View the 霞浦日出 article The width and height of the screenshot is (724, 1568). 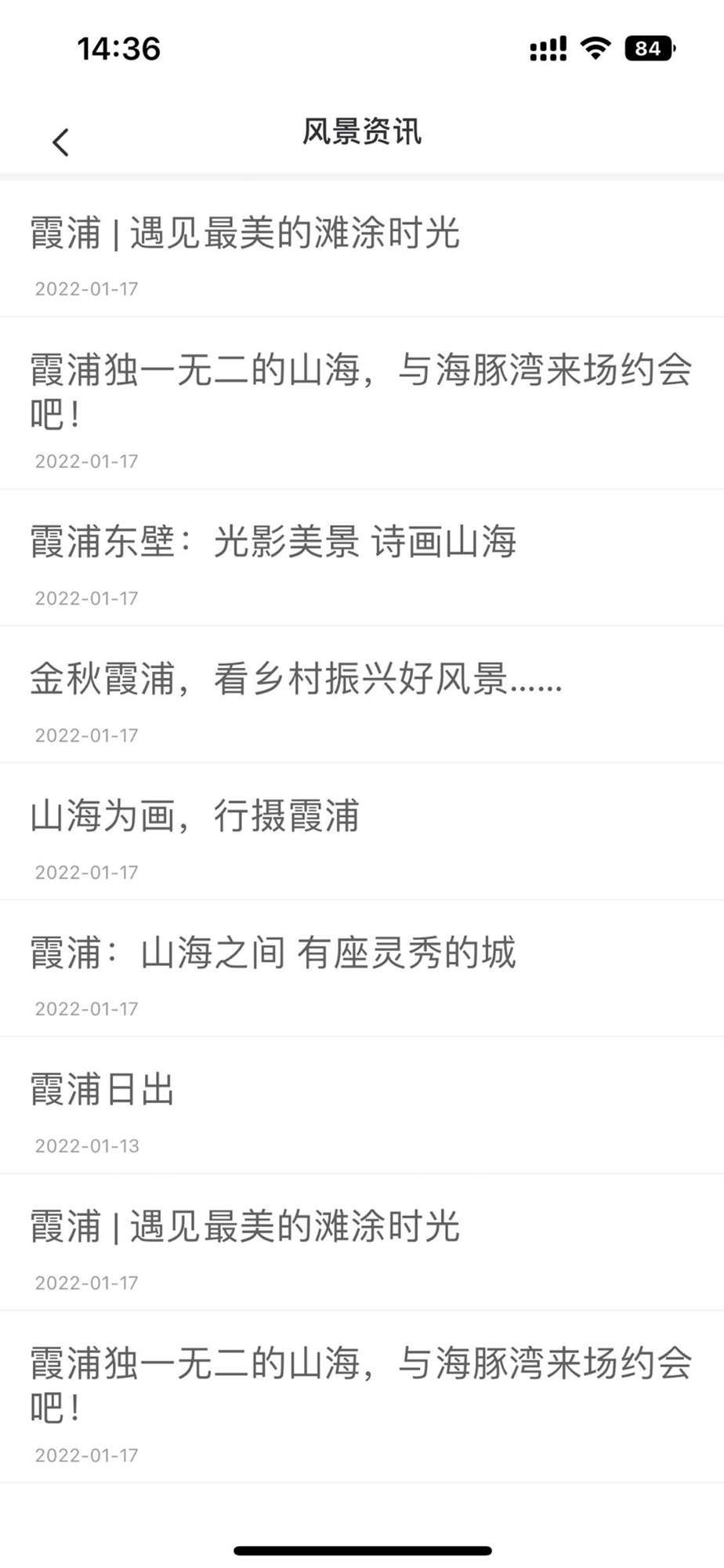(362, 1106)
